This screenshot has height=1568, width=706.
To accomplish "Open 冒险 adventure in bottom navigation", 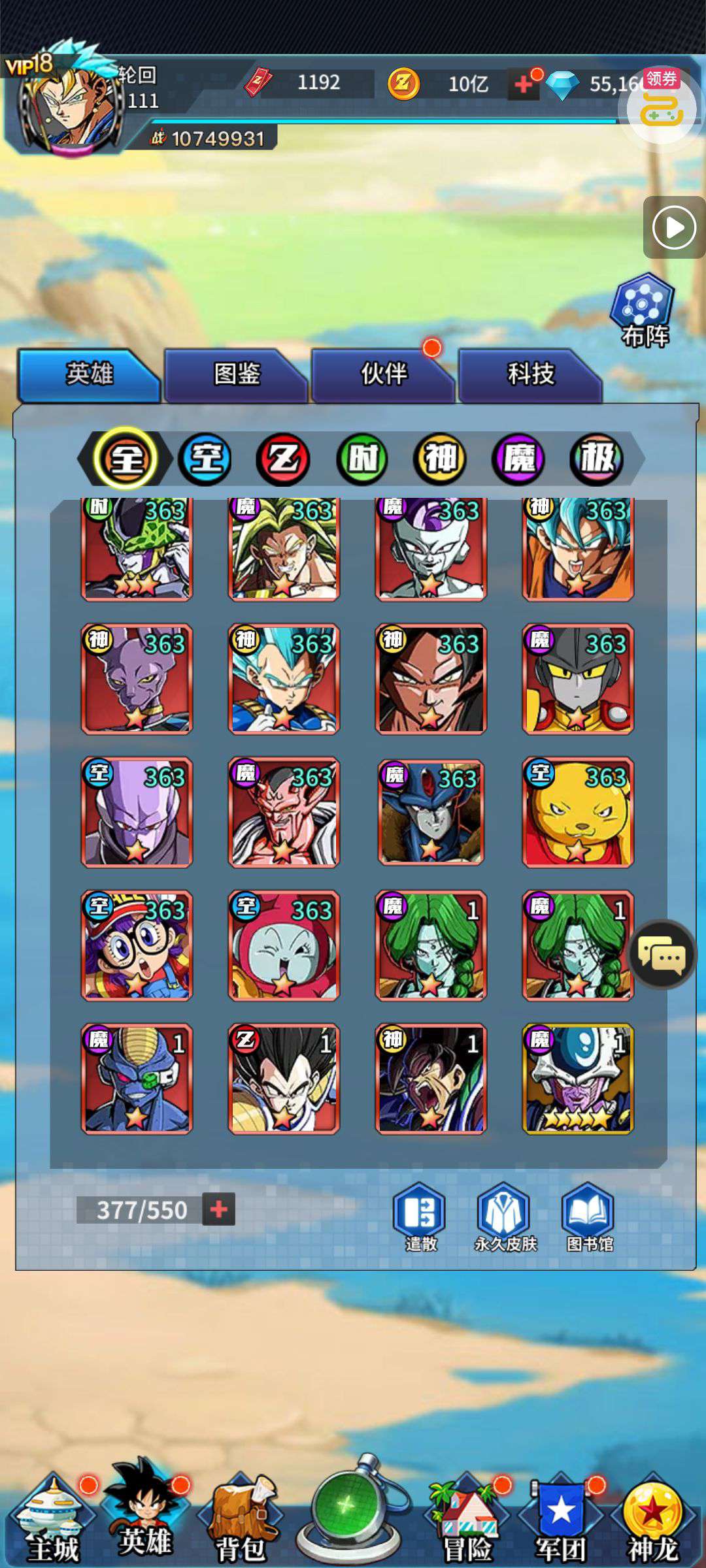I will [x=467, y=1519].
